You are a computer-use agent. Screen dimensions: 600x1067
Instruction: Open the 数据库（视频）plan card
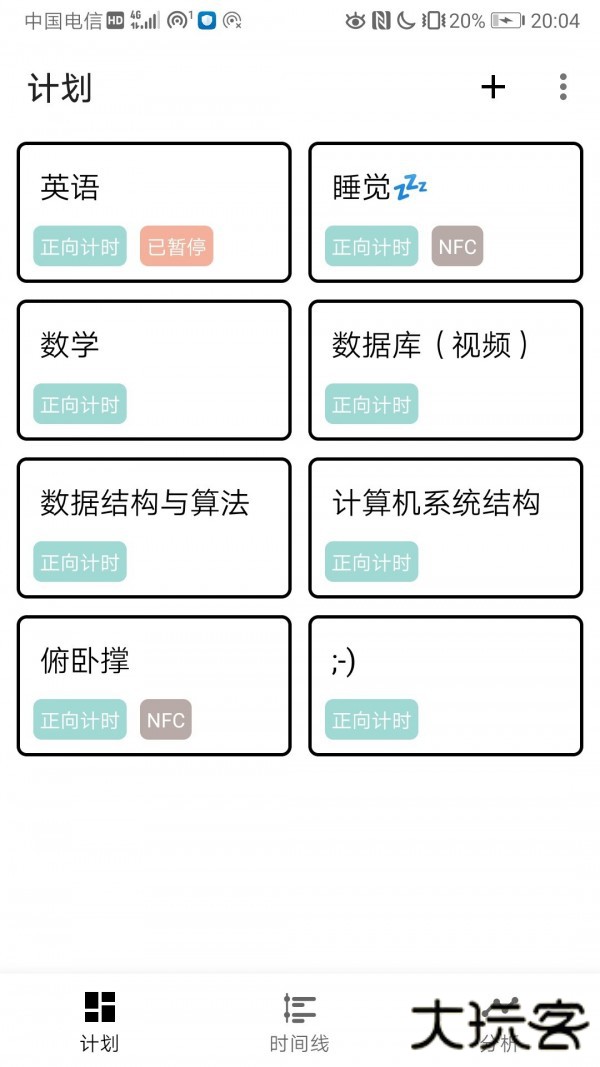(445, 370)
